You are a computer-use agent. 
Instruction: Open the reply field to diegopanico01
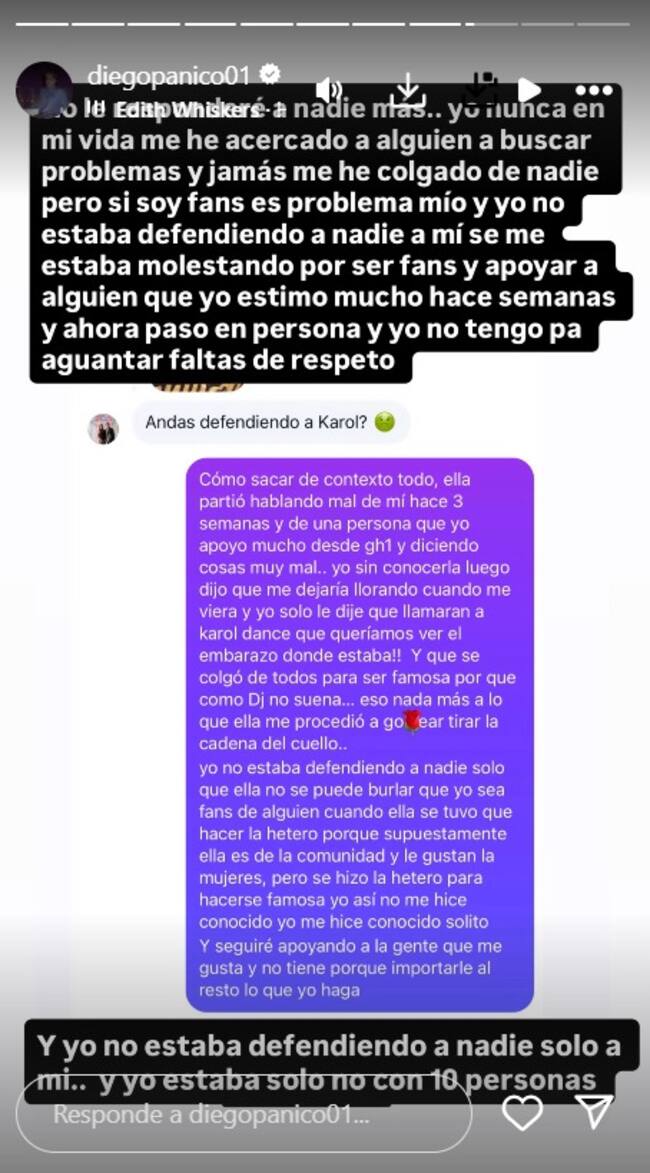tap(244, 1114)
